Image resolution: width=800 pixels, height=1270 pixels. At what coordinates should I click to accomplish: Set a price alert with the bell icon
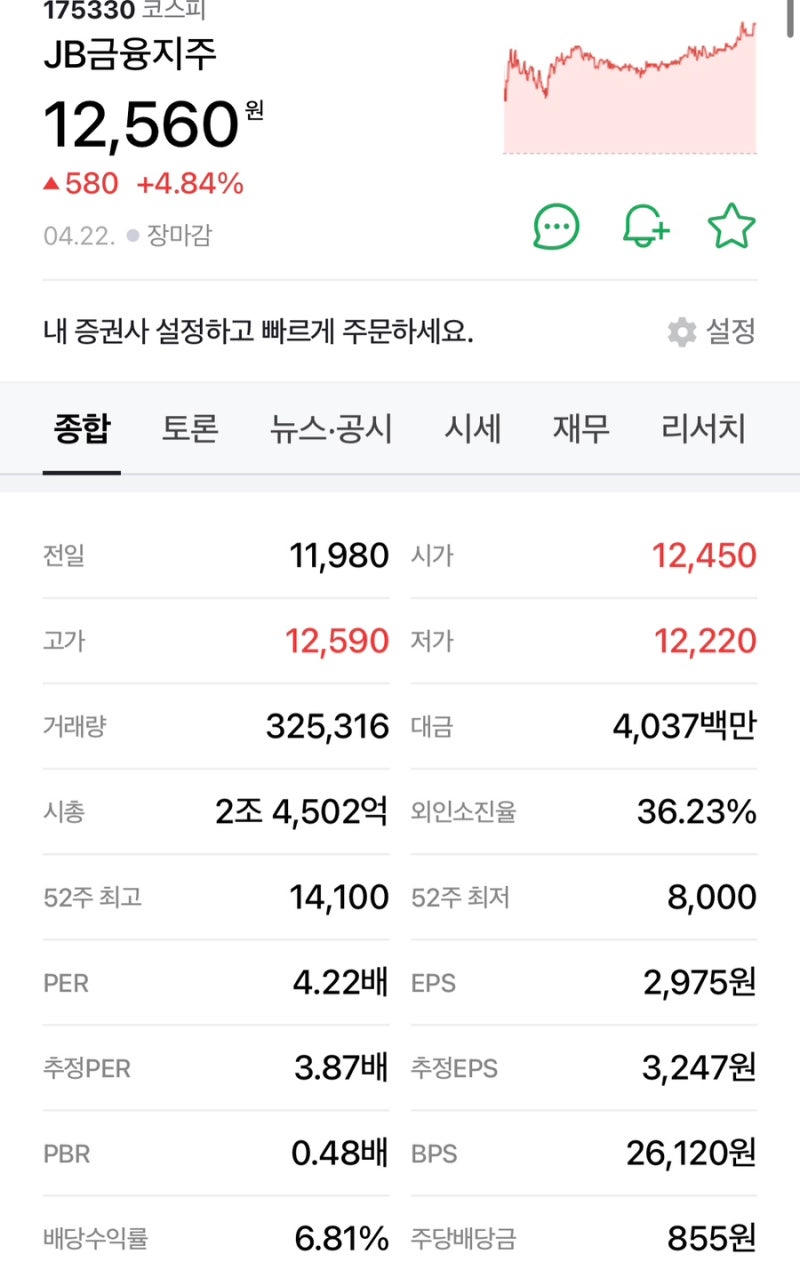click(645, 226)
